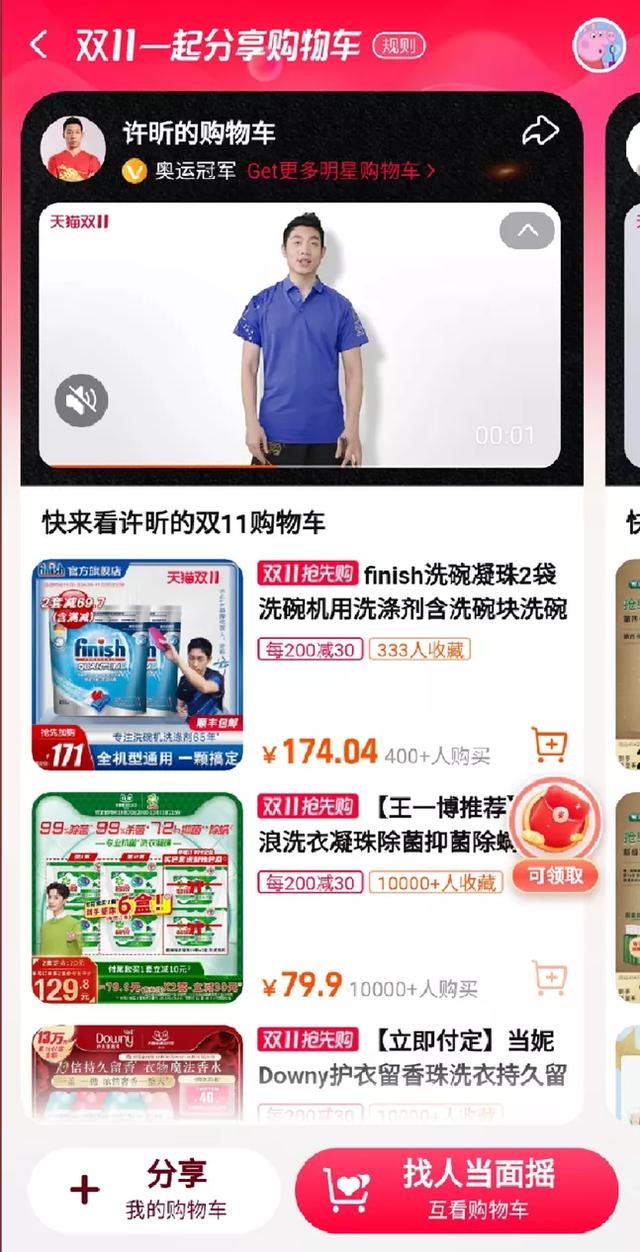Unmute the video with the speaker icon
640x1252 pixels.
(81, 400)
